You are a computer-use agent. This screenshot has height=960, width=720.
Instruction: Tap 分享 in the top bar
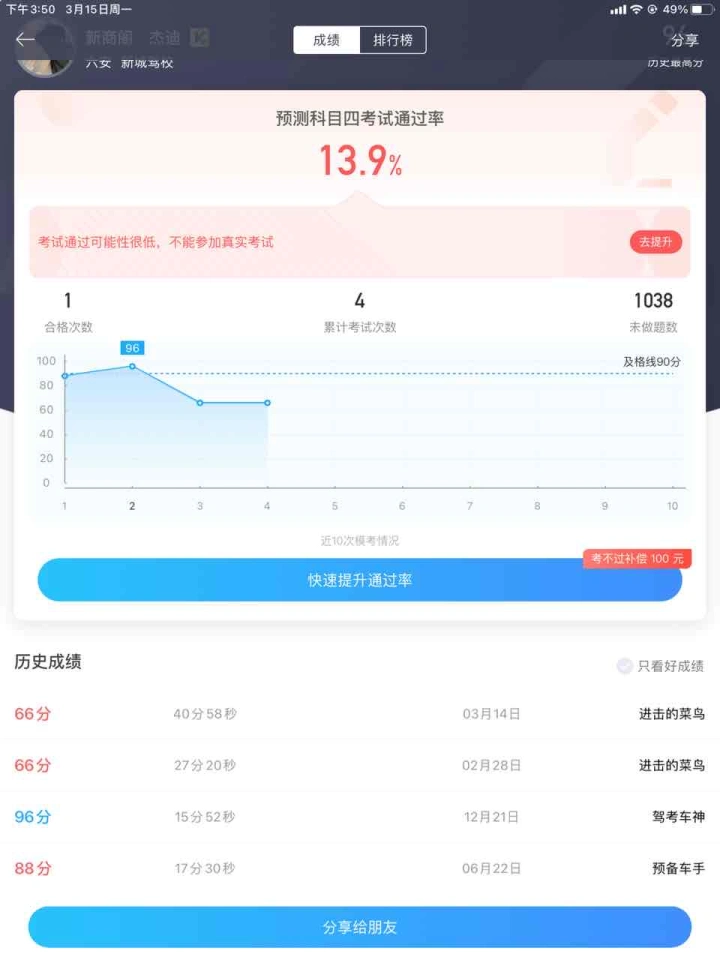(684, 41)
